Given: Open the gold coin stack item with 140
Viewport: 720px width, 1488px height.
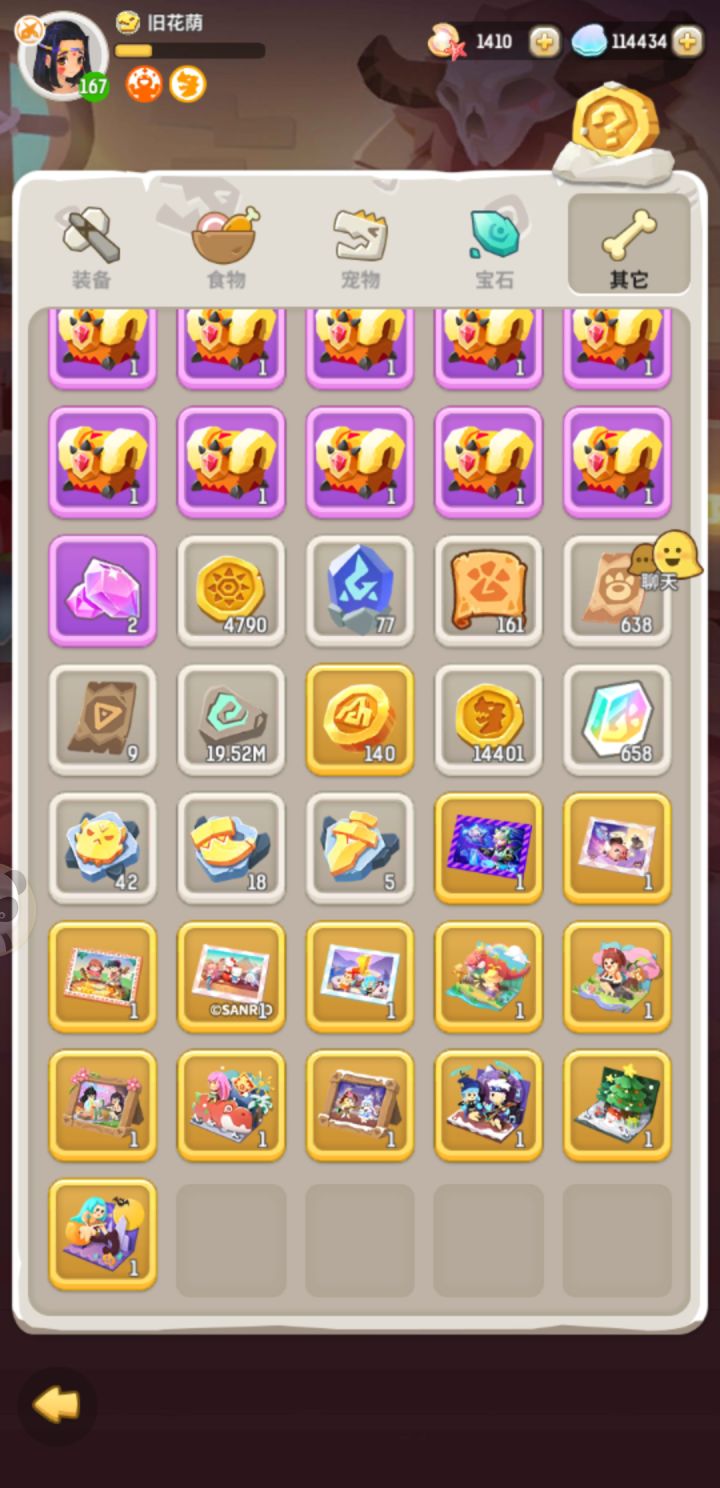Looking at the screenshot, I should point(360,719).
